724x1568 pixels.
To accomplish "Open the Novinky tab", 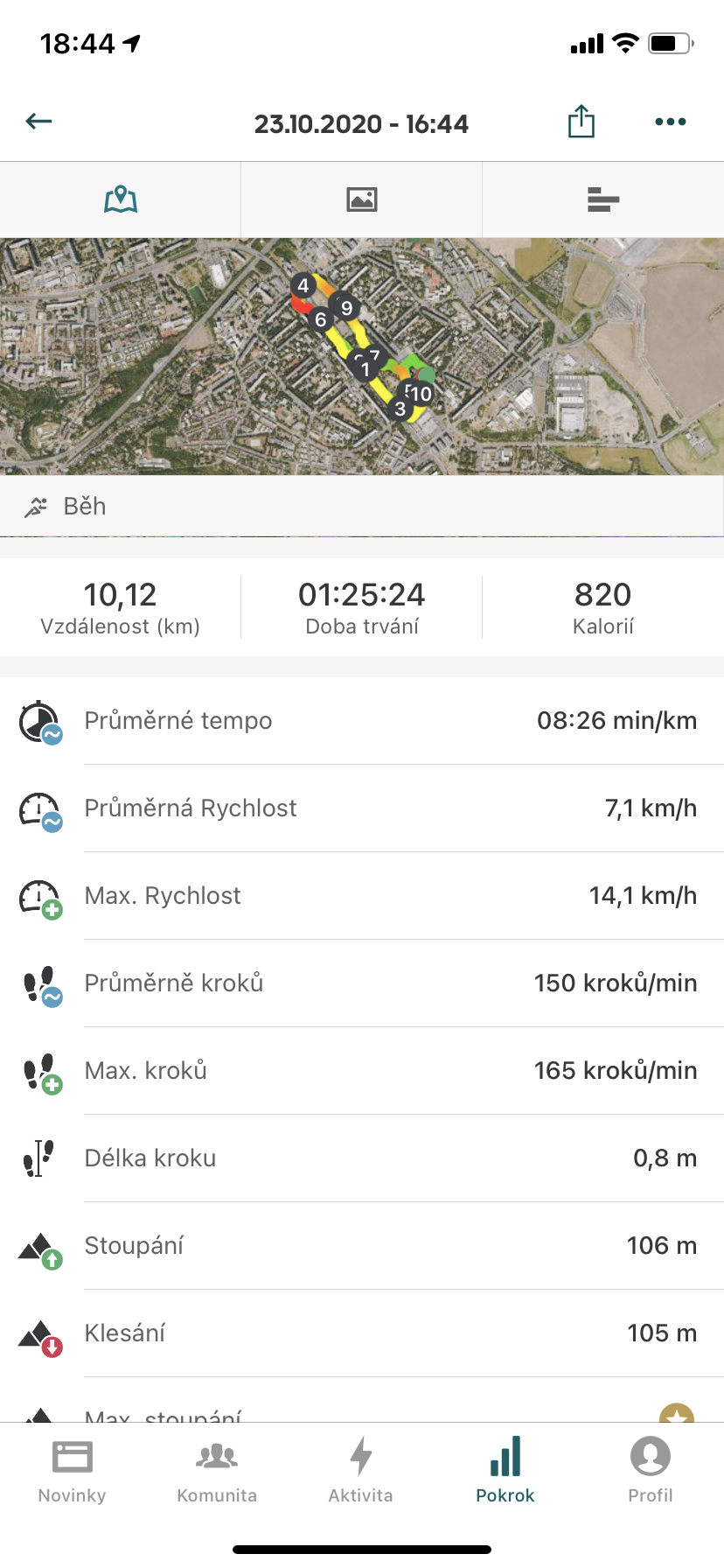I will [73, 1472].
